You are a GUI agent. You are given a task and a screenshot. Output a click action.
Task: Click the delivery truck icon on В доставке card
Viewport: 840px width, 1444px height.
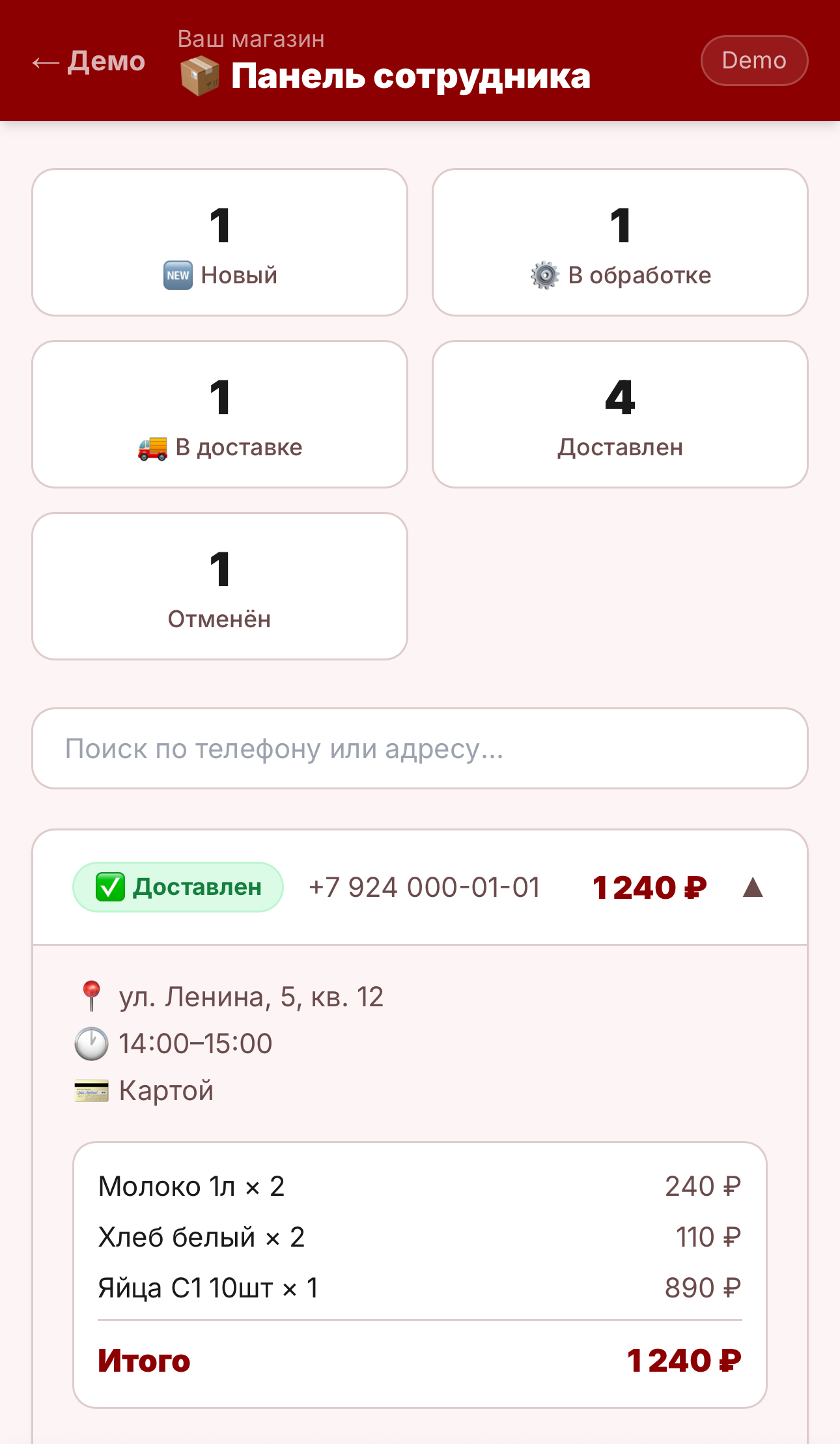(x=152, y=447)
